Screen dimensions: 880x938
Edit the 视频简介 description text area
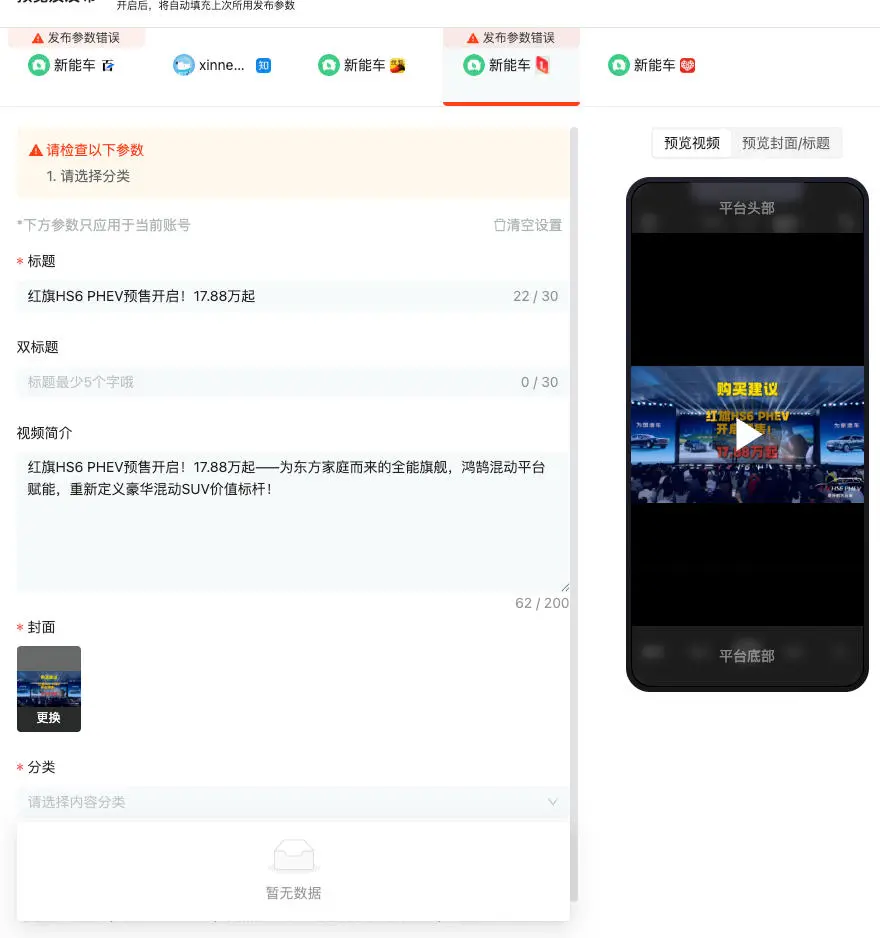[x=290, y=520]
